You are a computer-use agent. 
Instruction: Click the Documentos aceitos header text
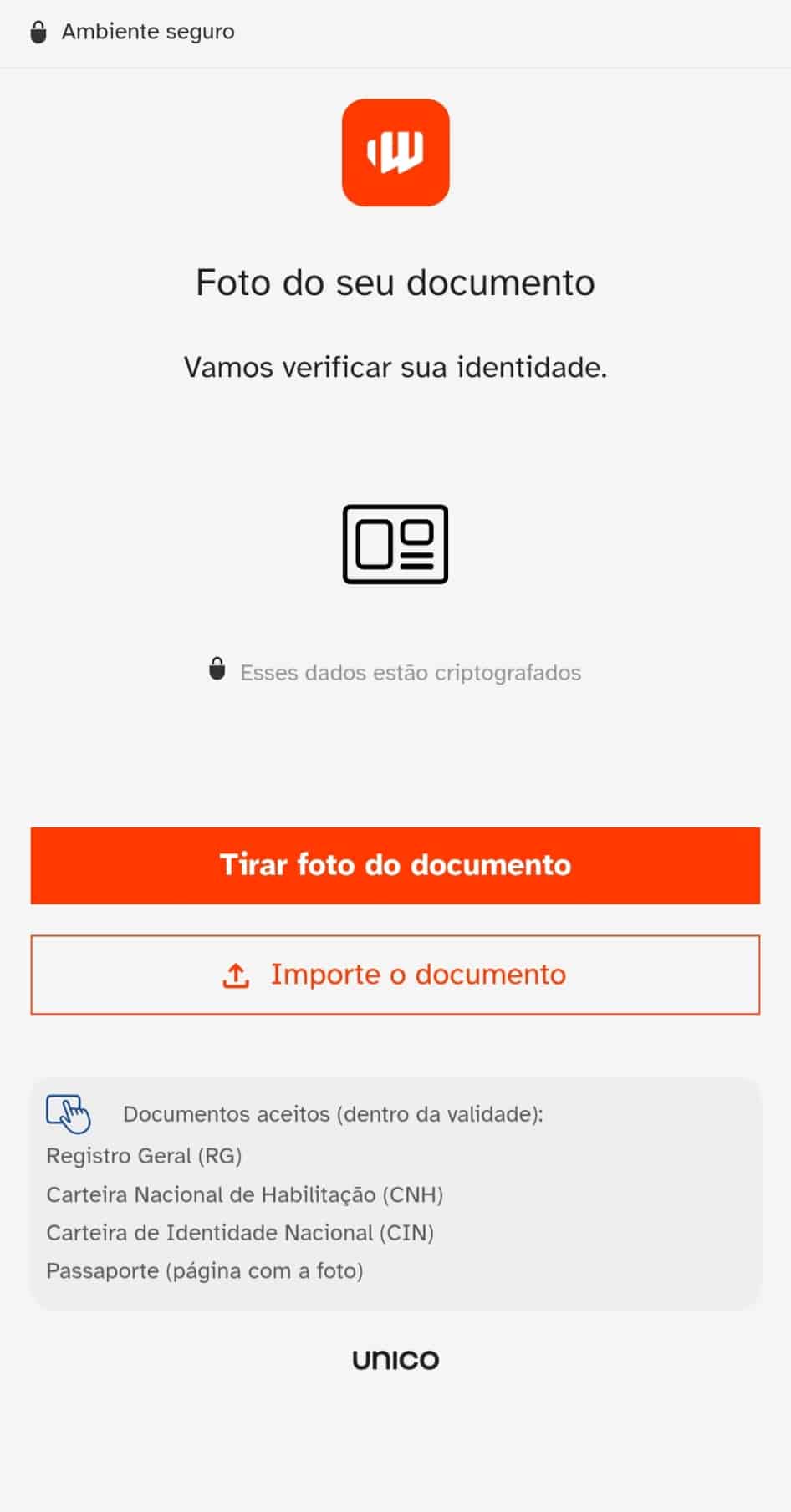tap(334, 1114)
